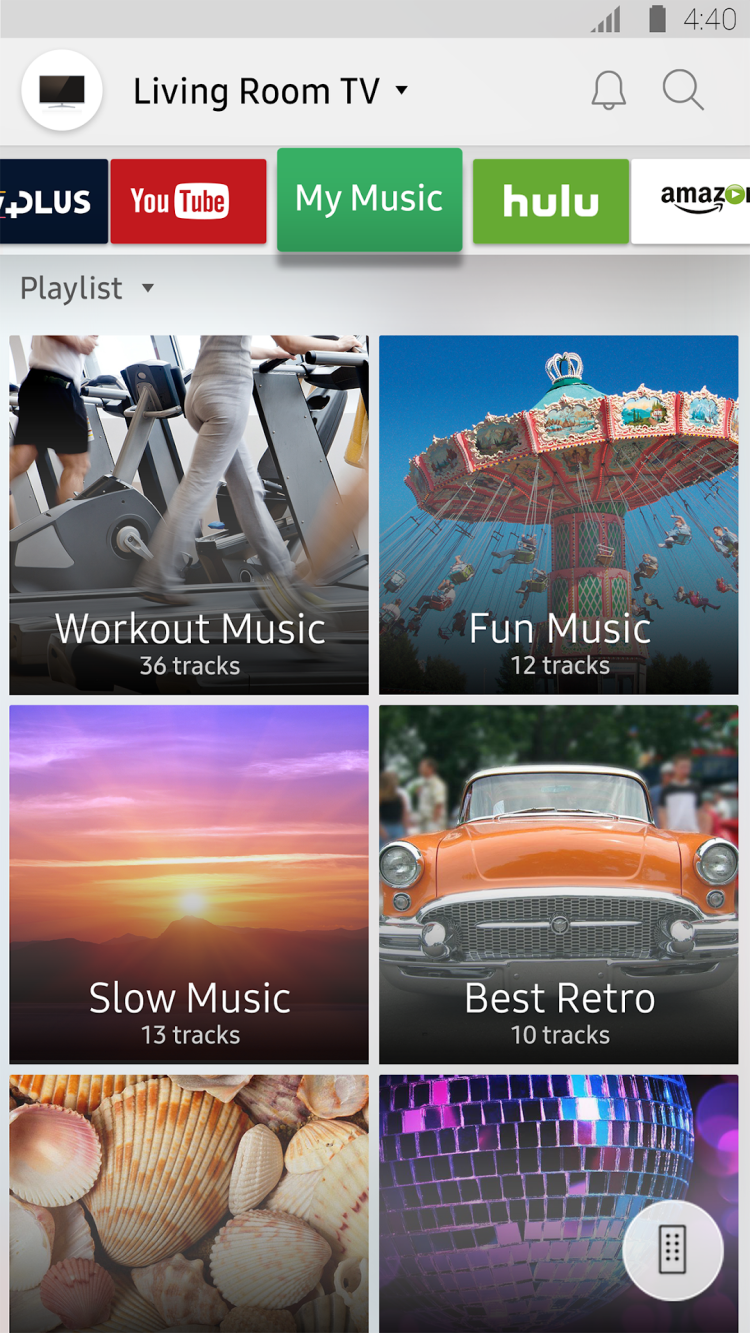Tap the round TV device icon

coord(62,91)
